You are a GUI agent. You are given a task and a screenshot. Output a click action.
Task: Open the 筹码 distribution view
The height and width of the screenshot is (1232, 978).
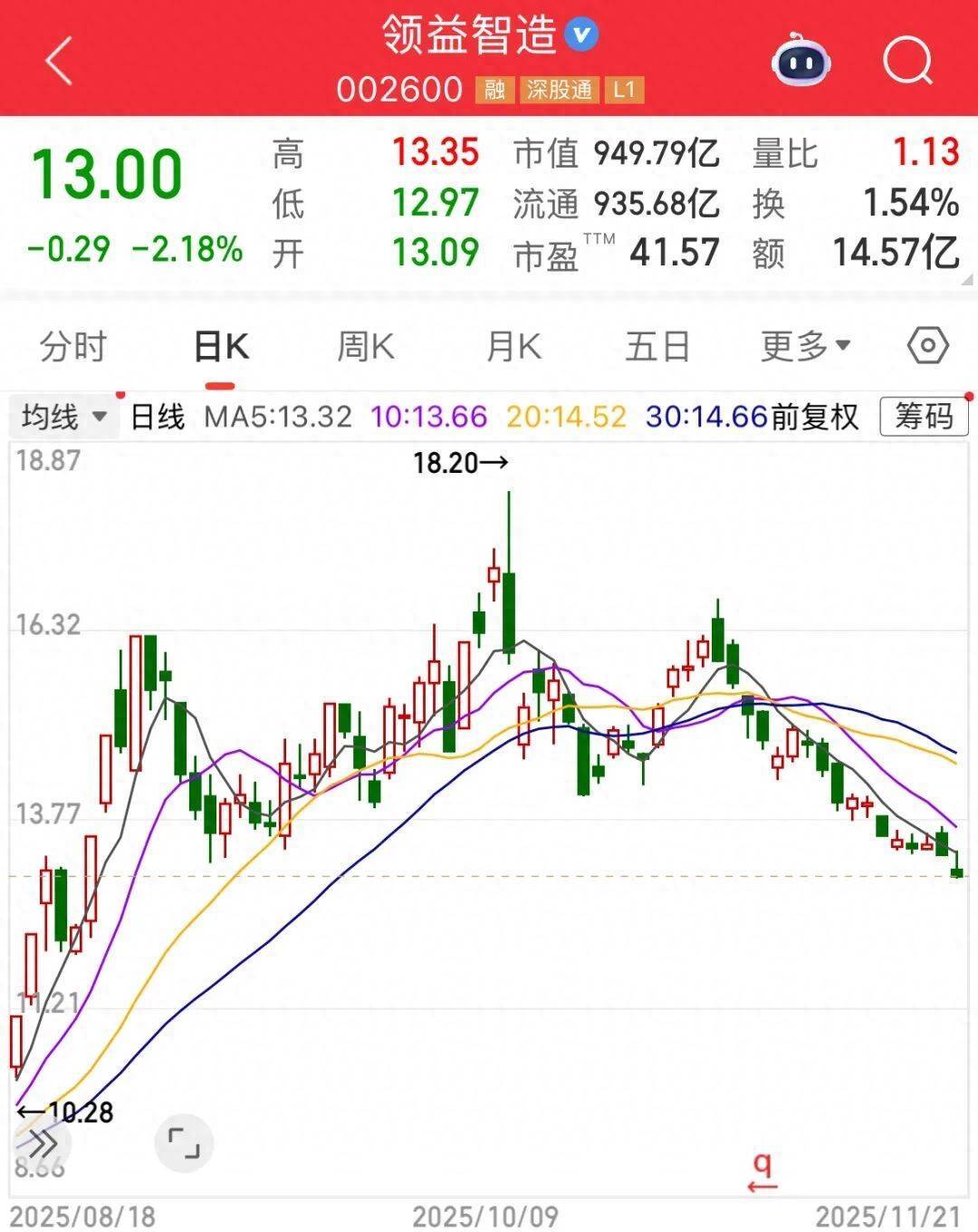[x=923, y=417]
